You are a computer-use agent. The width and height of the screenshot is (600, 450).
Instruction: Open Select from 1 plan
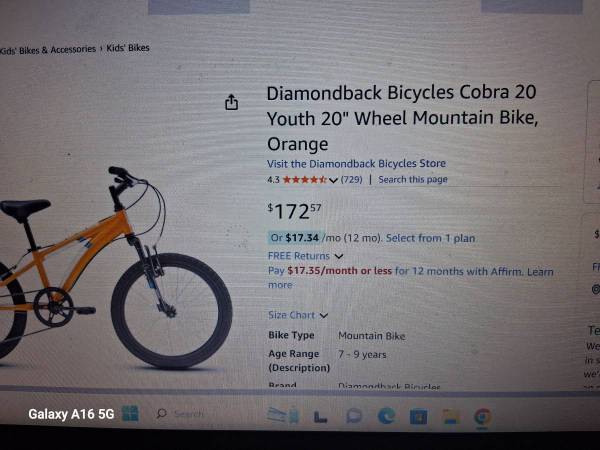tap(430, 238)
